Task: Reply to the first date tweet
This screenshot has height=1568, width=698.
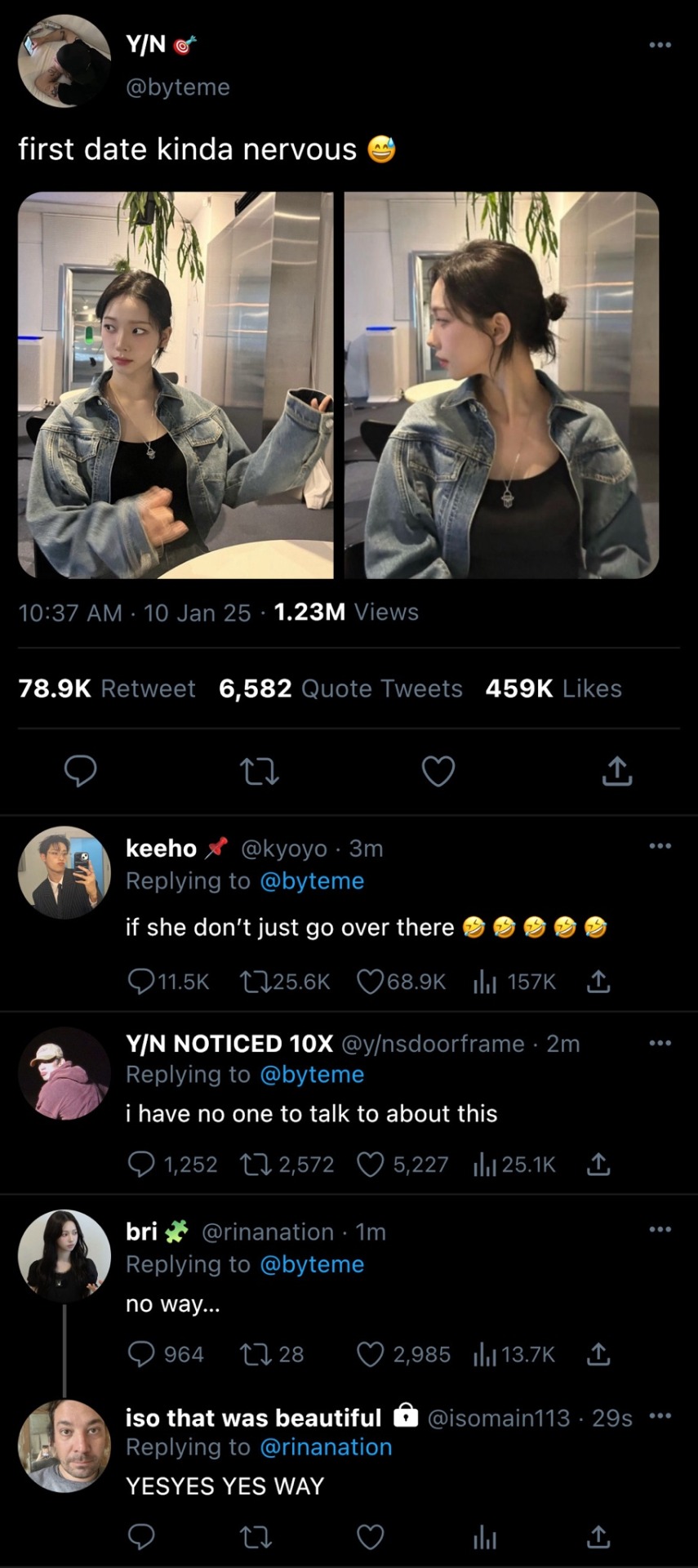Action: pyautogui.click(x=81, y=771)
